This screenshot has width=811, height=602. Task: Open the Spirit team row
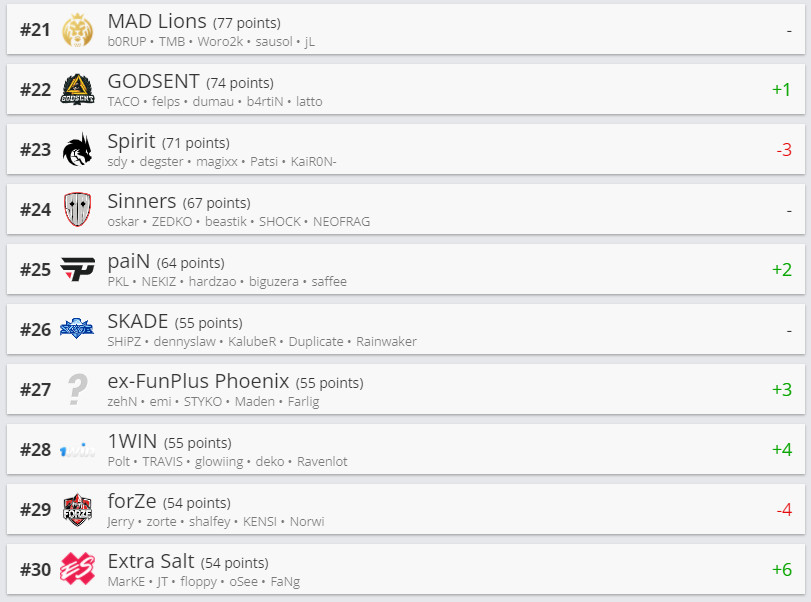(405, 150)
